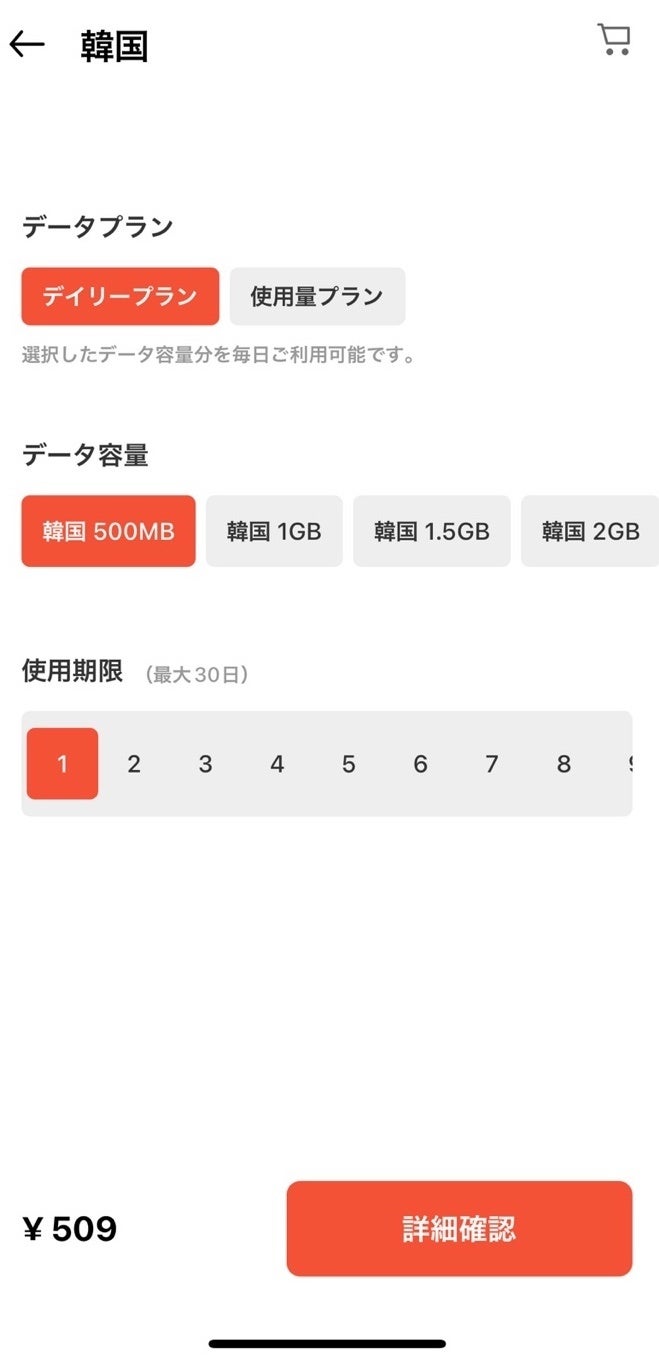The image size is (659, 1356).
Task: Set usage period to 2 days
Action: [x=134, y=764]
